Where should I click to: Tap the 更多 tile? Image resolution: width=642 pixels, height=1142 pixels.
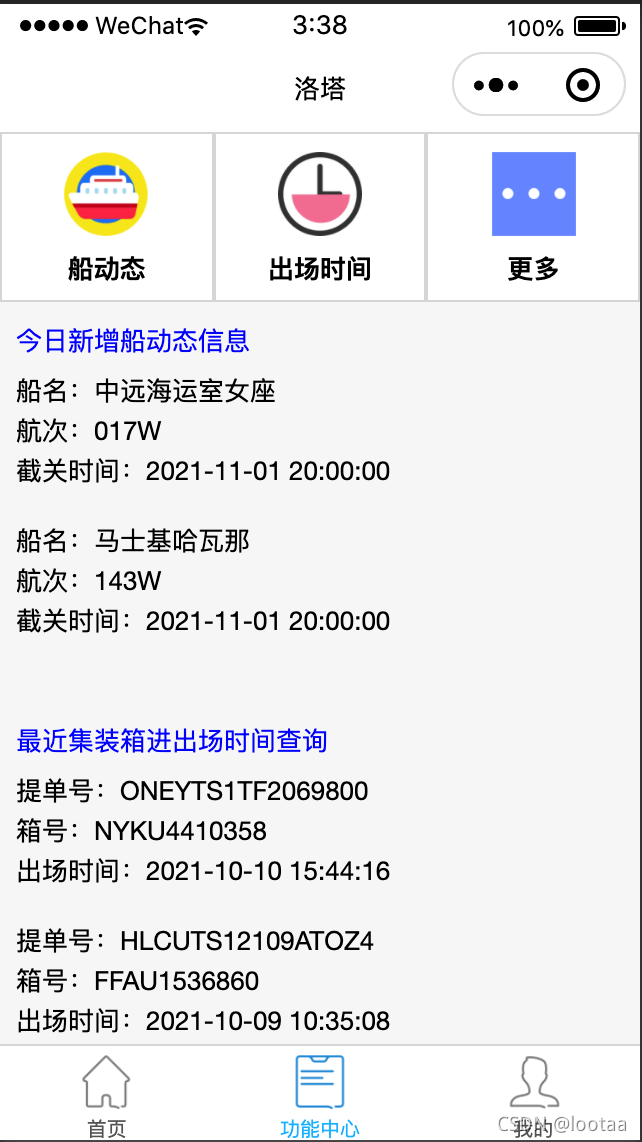533,217
